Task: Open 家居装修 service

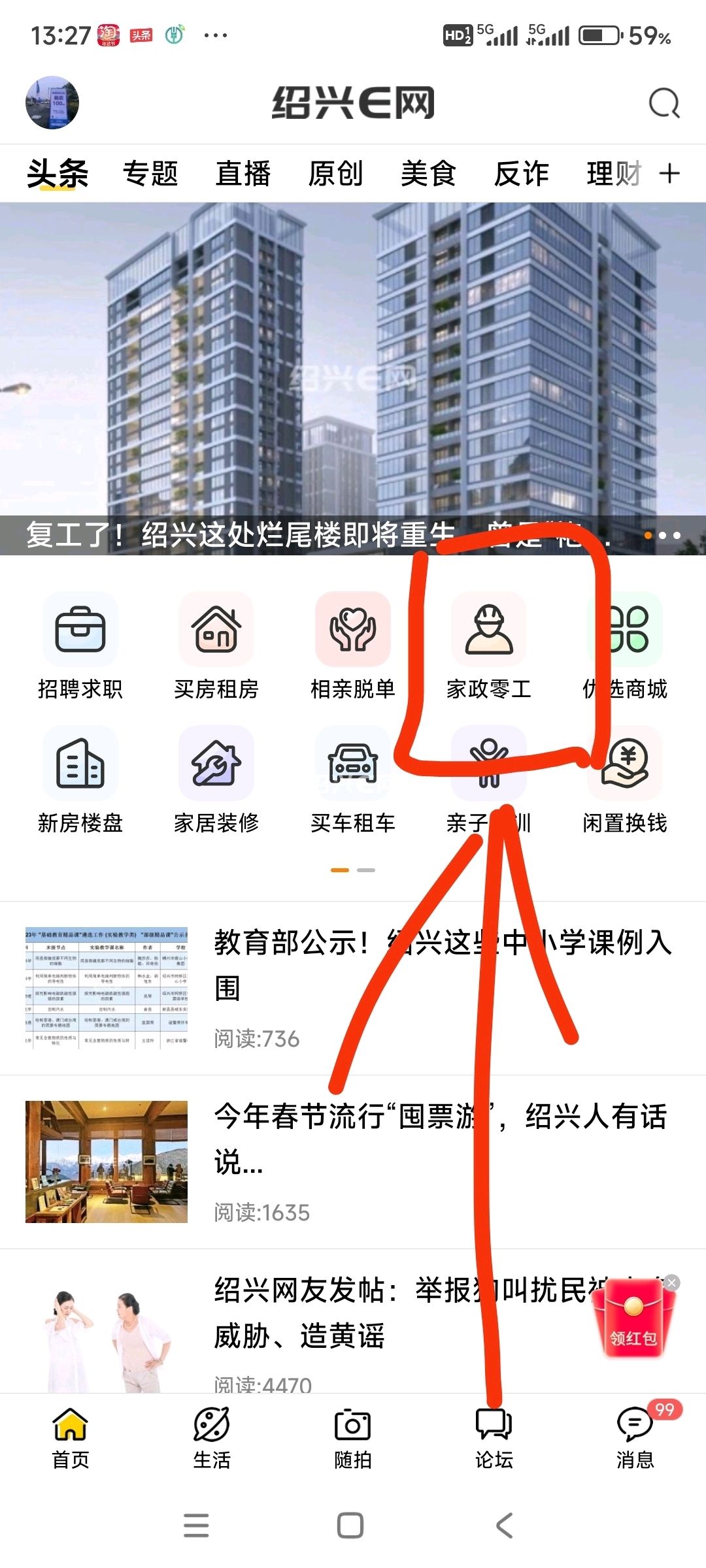Action: 216,779
